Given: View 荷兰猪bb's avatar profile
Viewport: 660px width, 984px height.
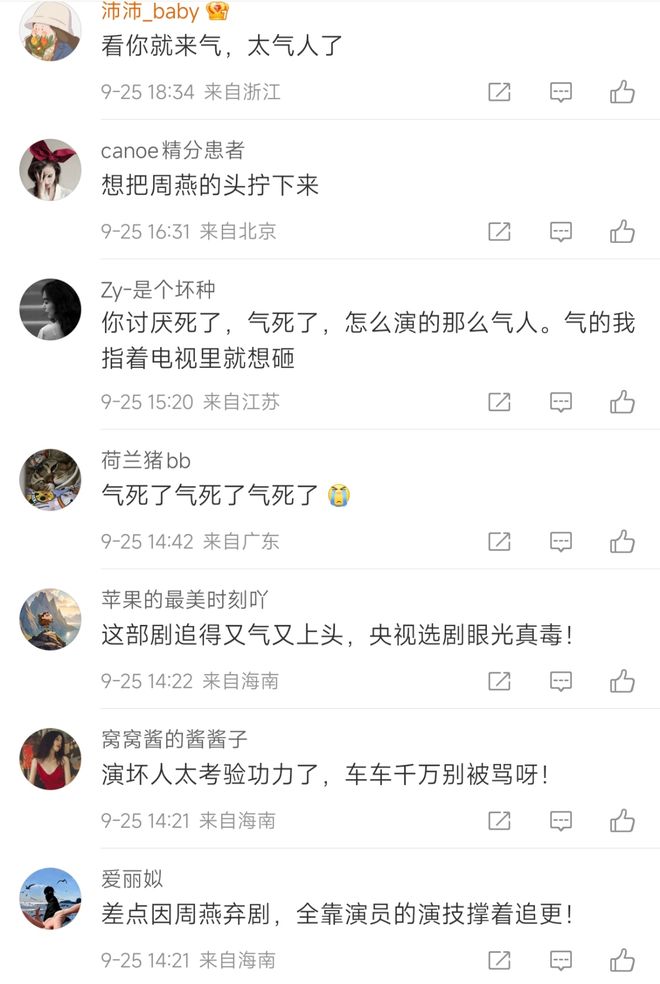Looking at the screenshot, I should pos(50,479).
